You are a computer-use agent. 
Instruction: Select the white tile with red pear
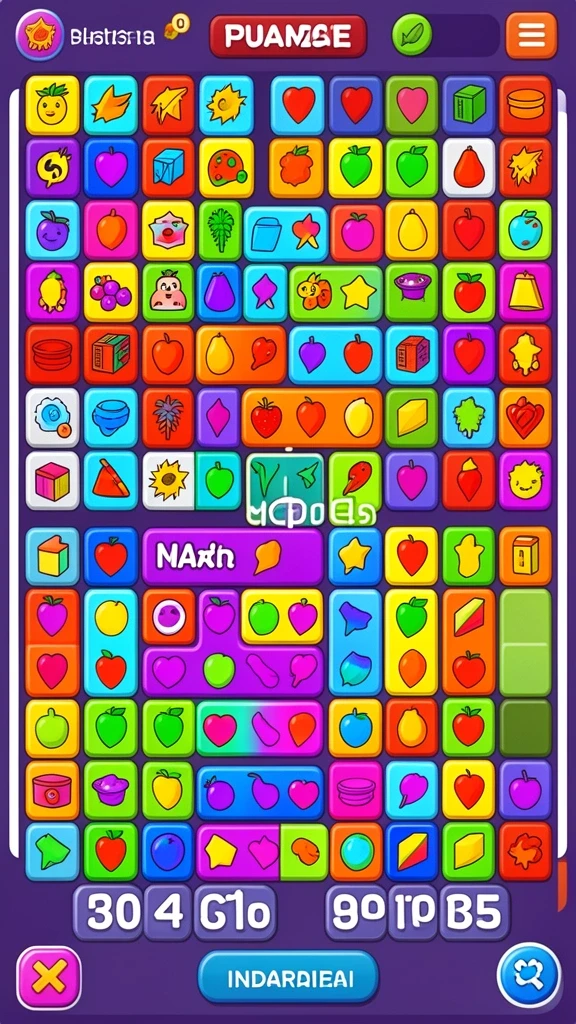[x=469, y=167]
